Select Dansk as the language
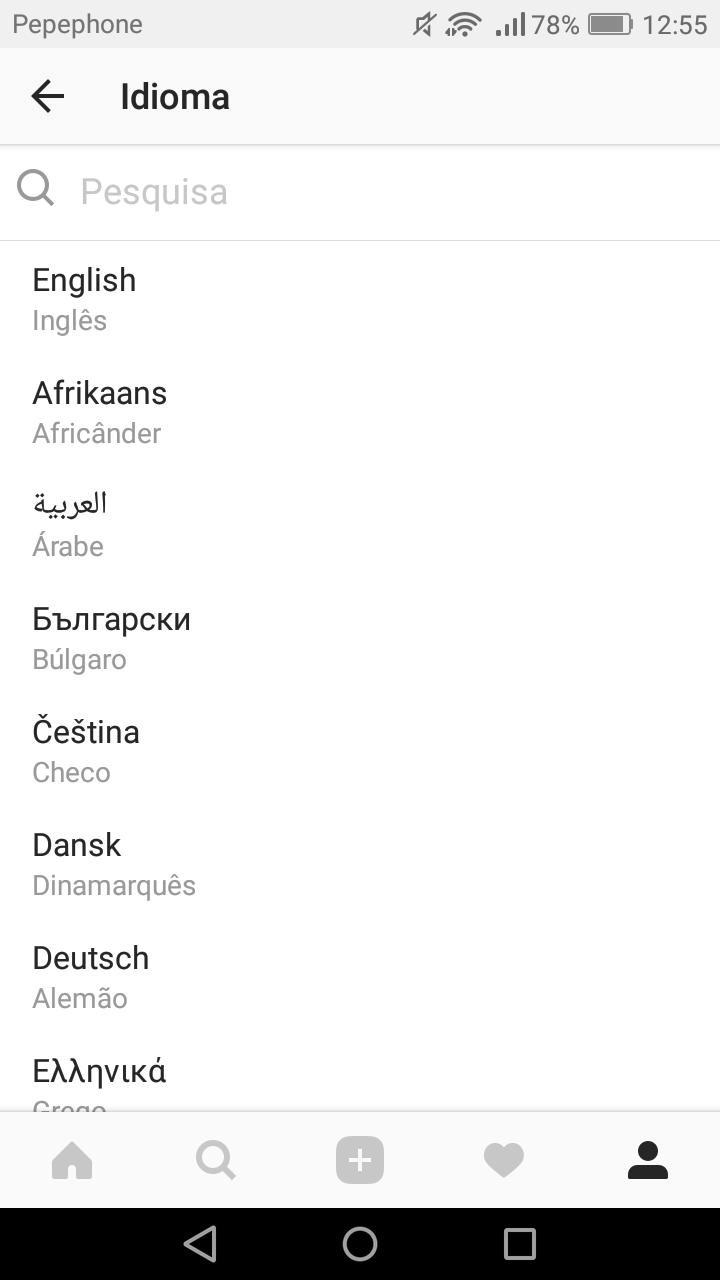 coord(360,863)
